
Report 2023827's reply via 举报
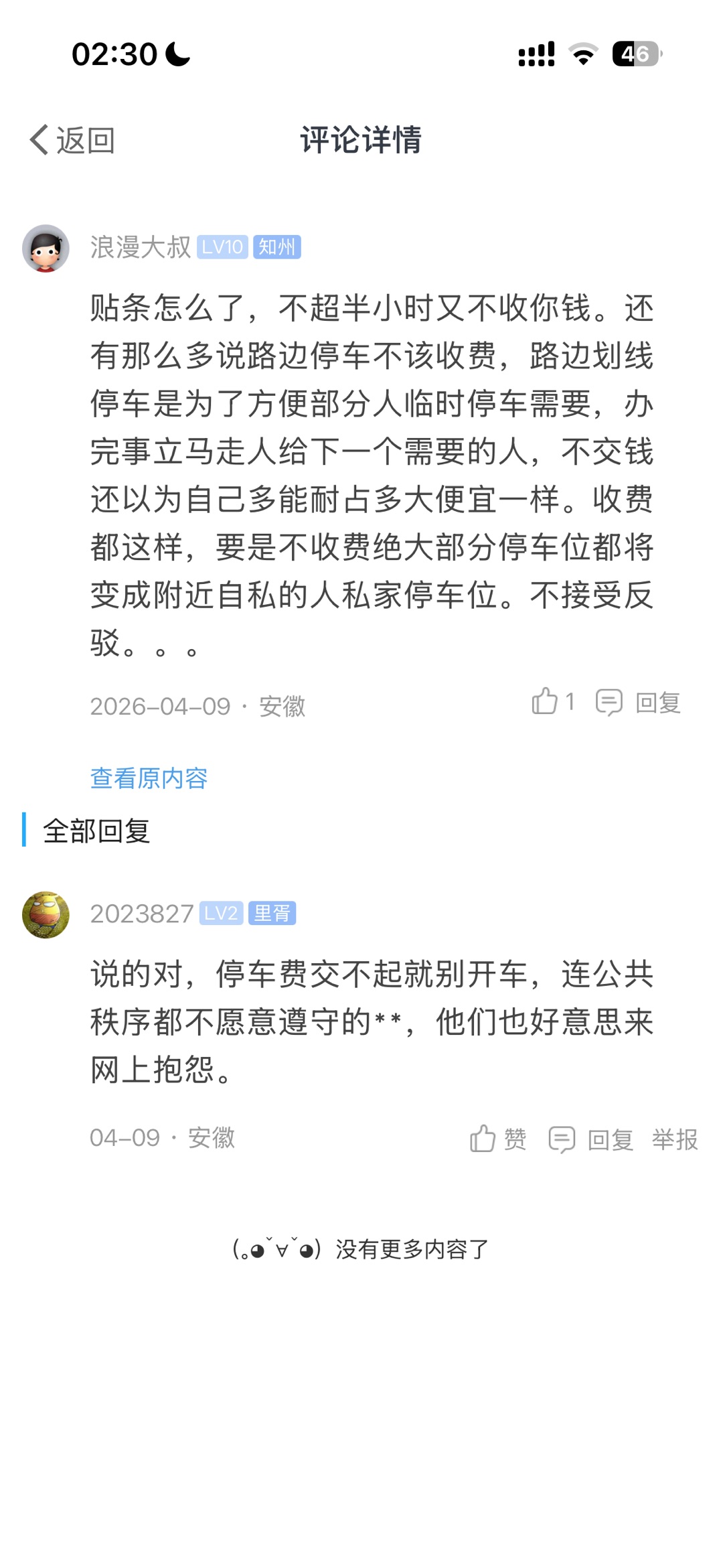675,1139
